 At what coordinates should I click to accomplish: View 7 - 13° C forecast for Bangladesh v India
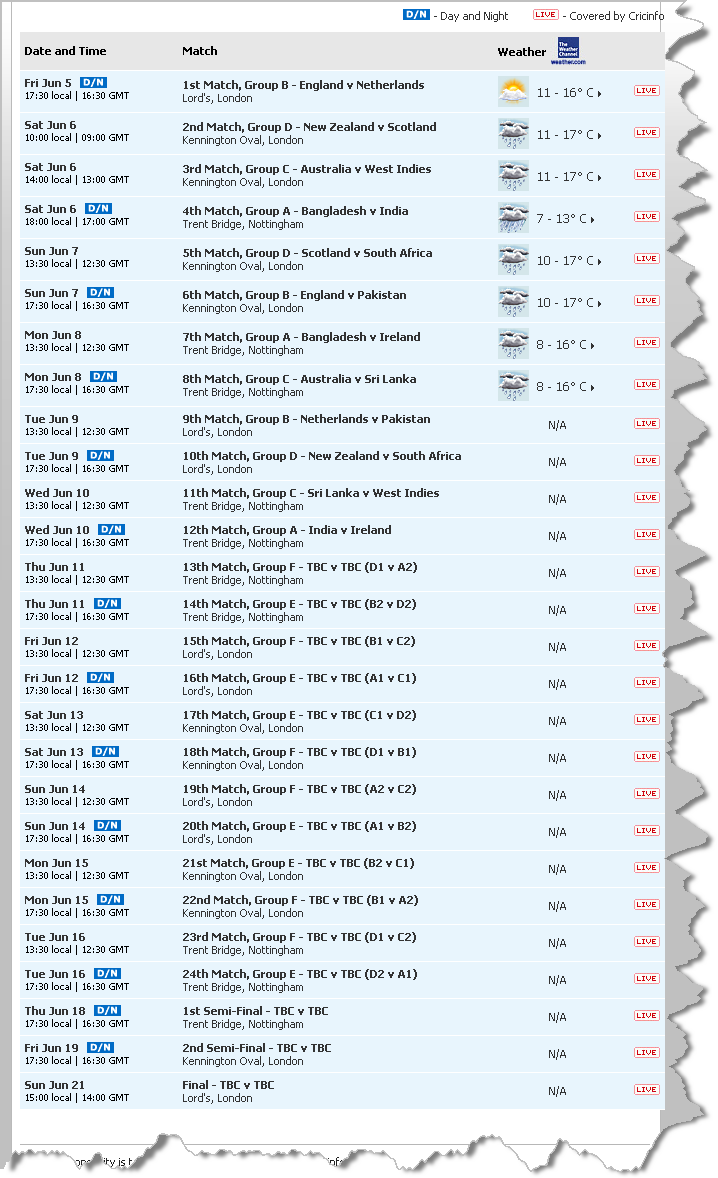click(565, 219)
